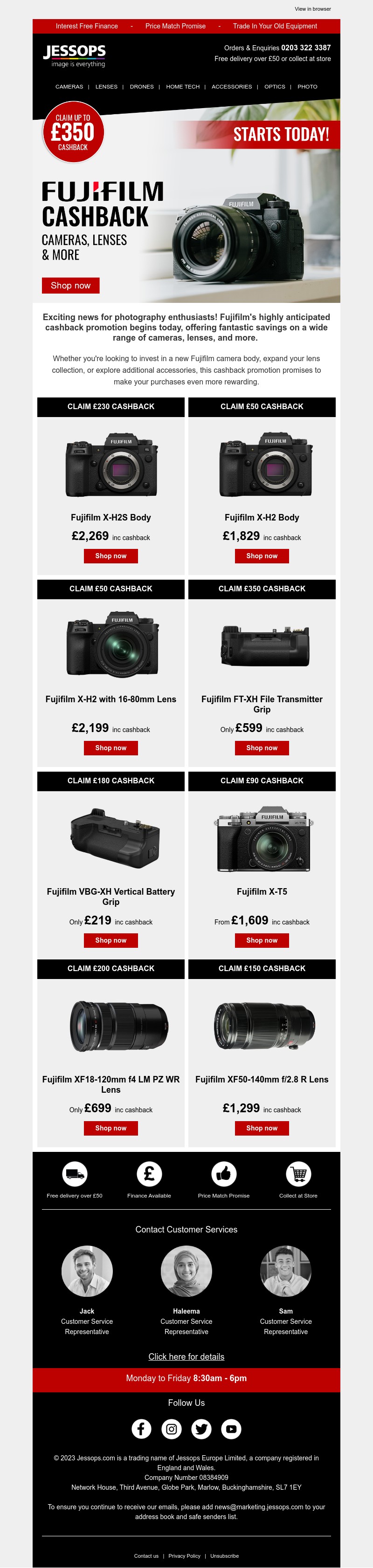Viewport: 373px width, 1568px height.
Task: Open the CAMERAS navigation item
Action: click(x=69, y=86)
